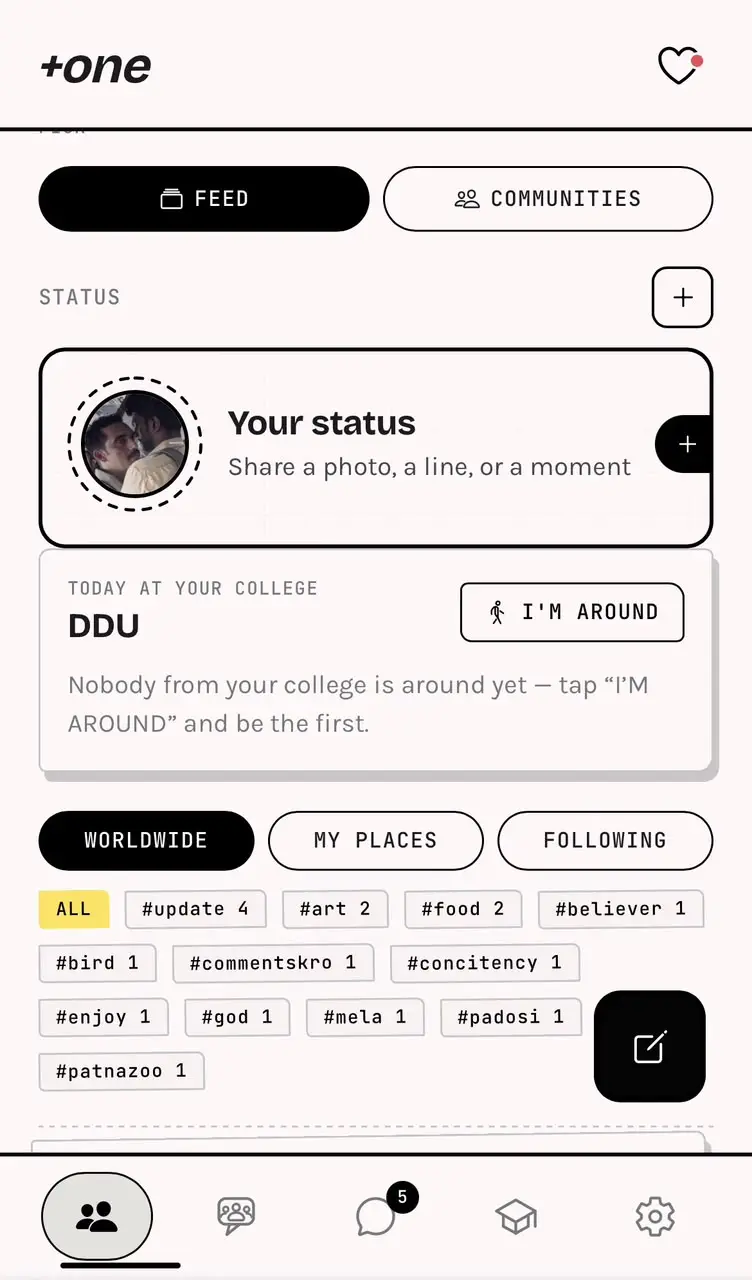This screenshot has width=752, height=1280.
Task: Open the Your status card
Action: 376,447
